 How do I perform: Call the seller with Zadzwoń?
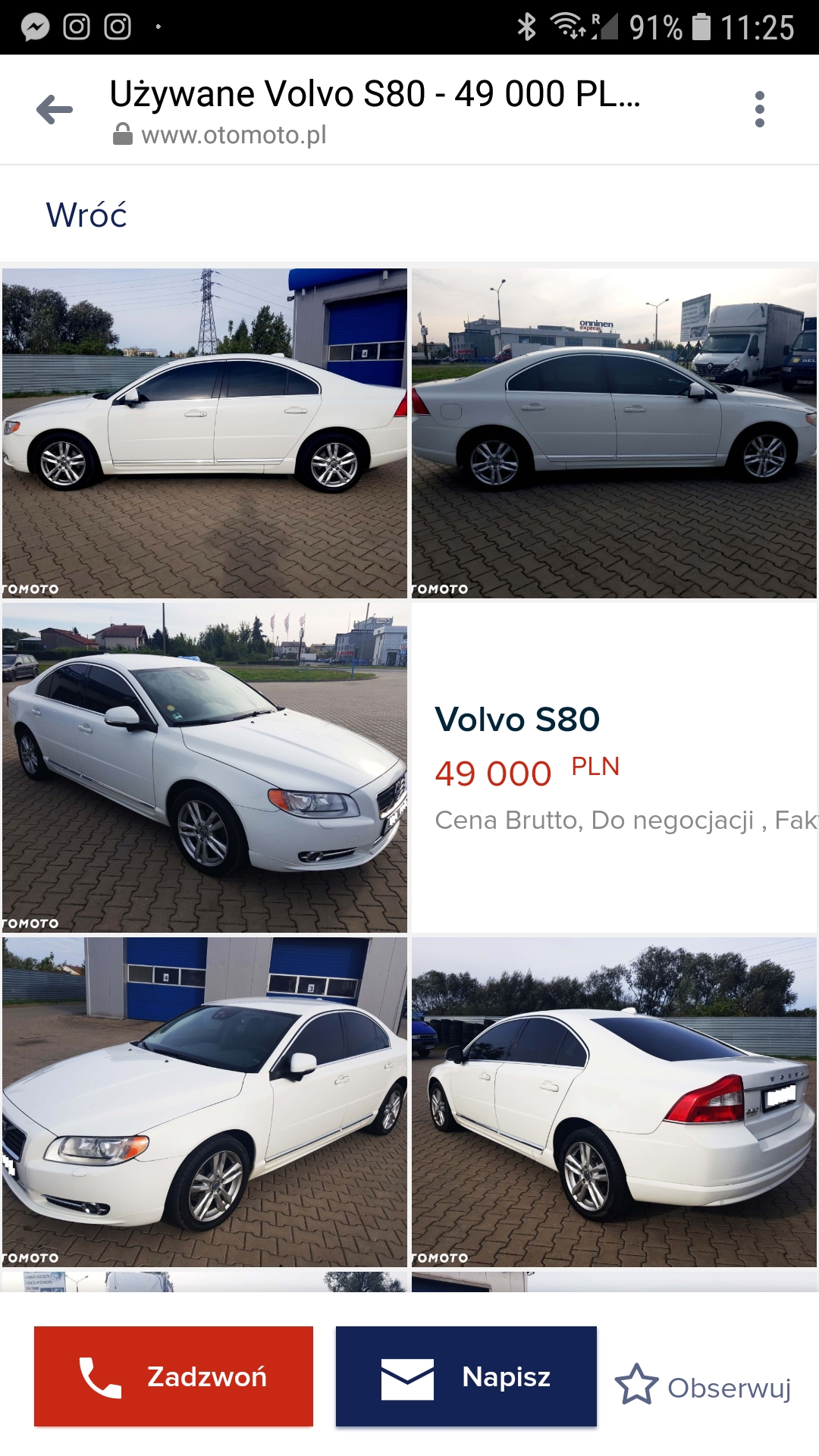(174, 1376)
